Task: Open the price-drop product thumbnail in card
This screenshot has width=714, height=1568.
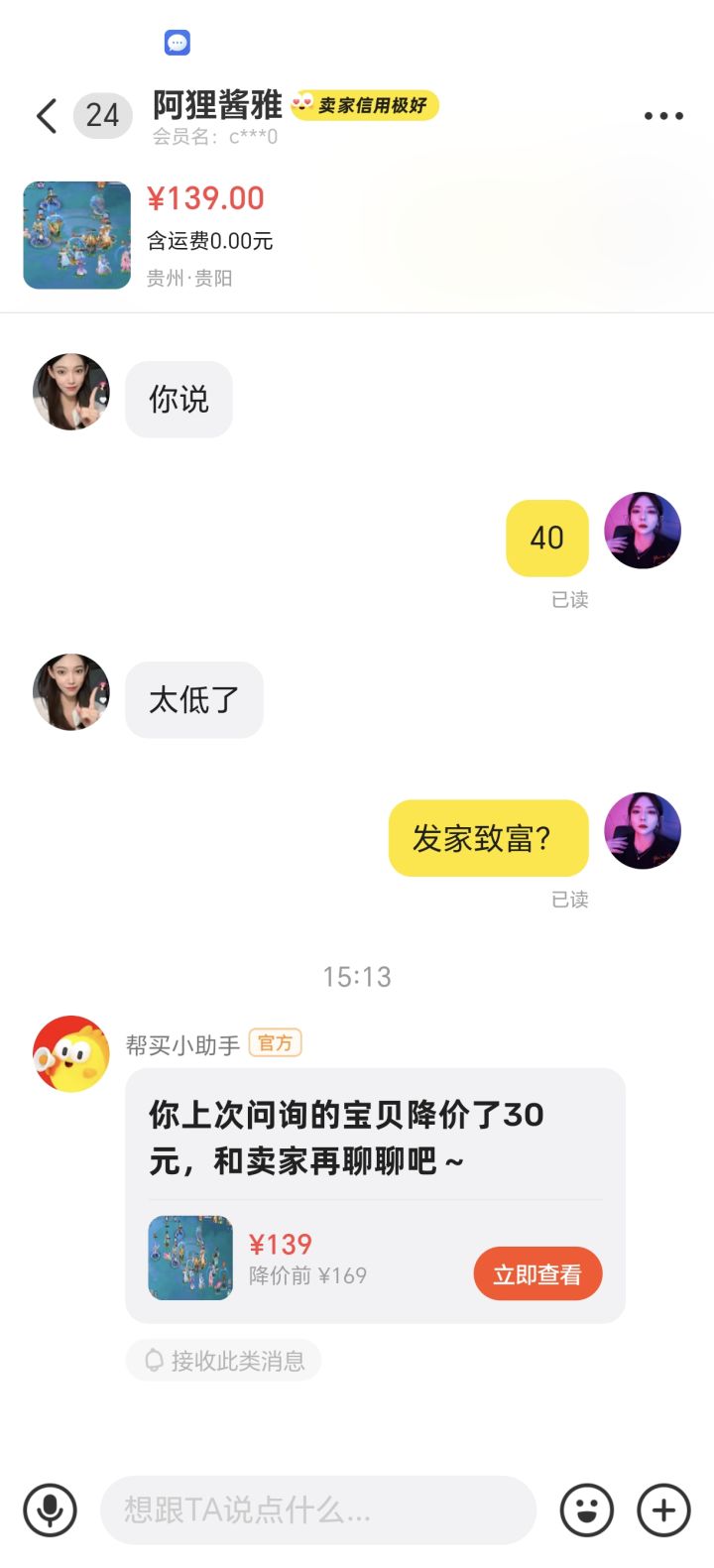Action: pyautogui.click(x=190, y=1258)
